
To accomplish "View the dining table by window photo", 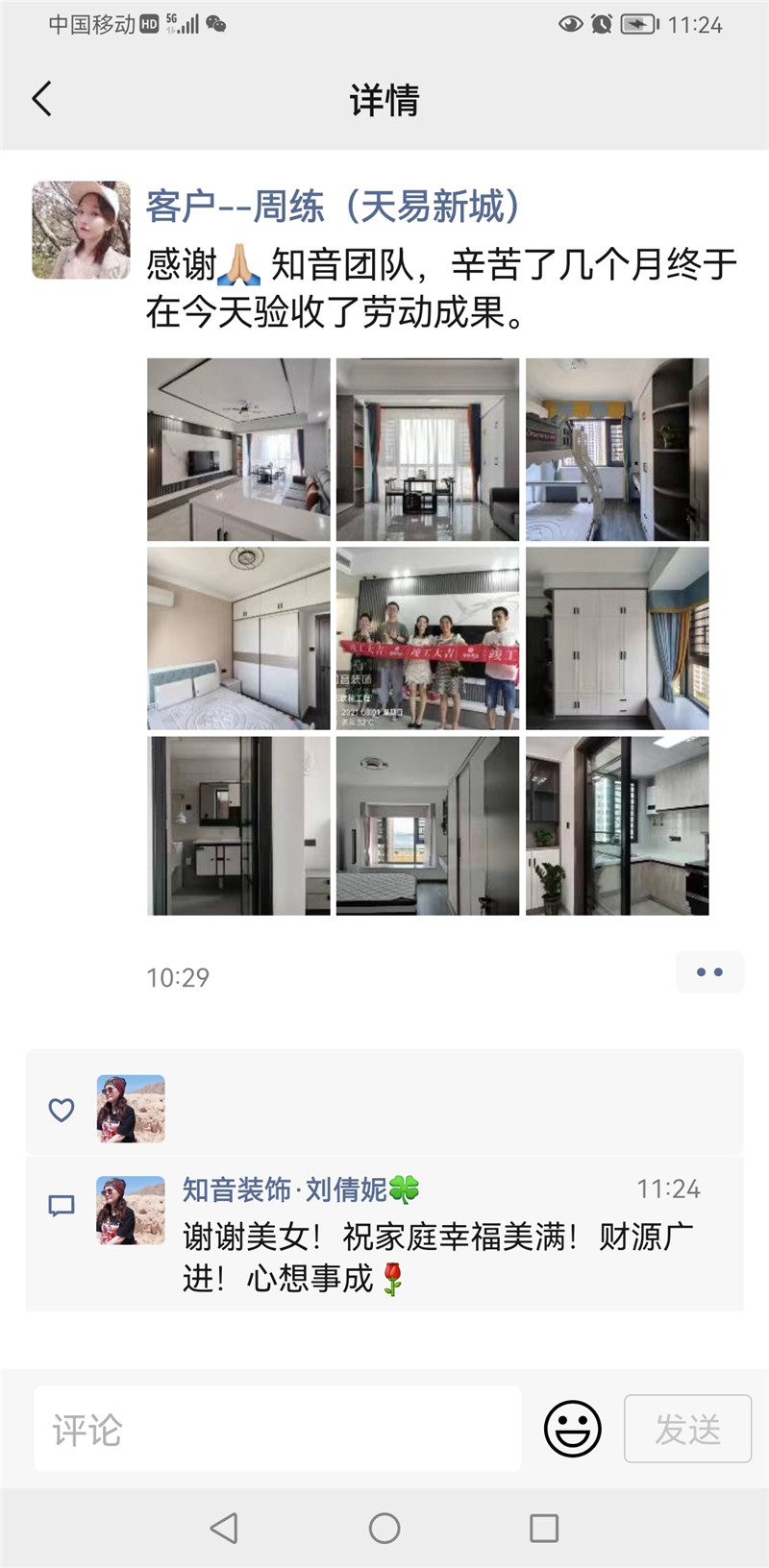I will tap(428, 450).
